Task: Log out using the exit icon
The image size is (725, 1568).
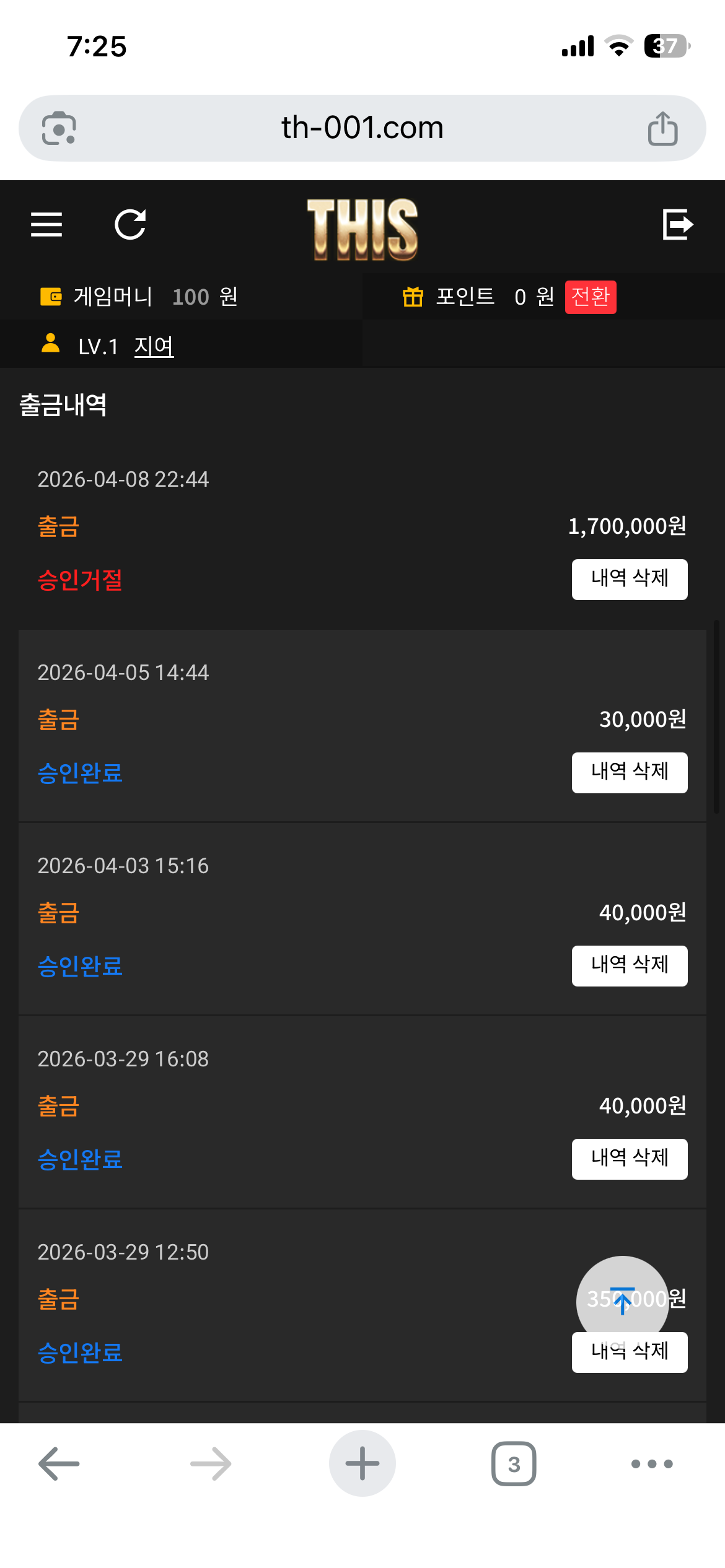Action: click(677, 224)
